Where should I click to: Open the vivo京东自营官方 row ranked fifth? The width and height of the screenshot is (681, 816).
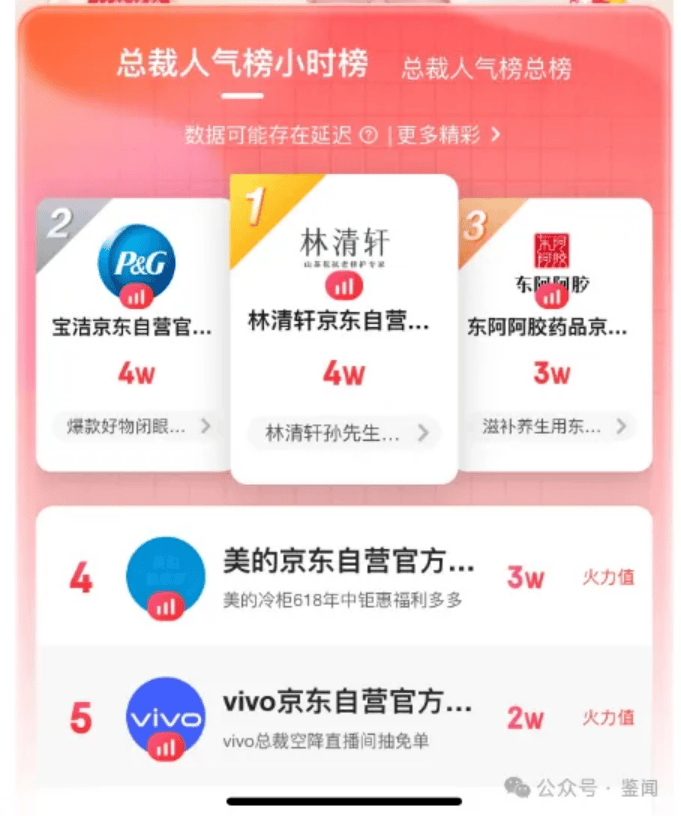(344, 718)
